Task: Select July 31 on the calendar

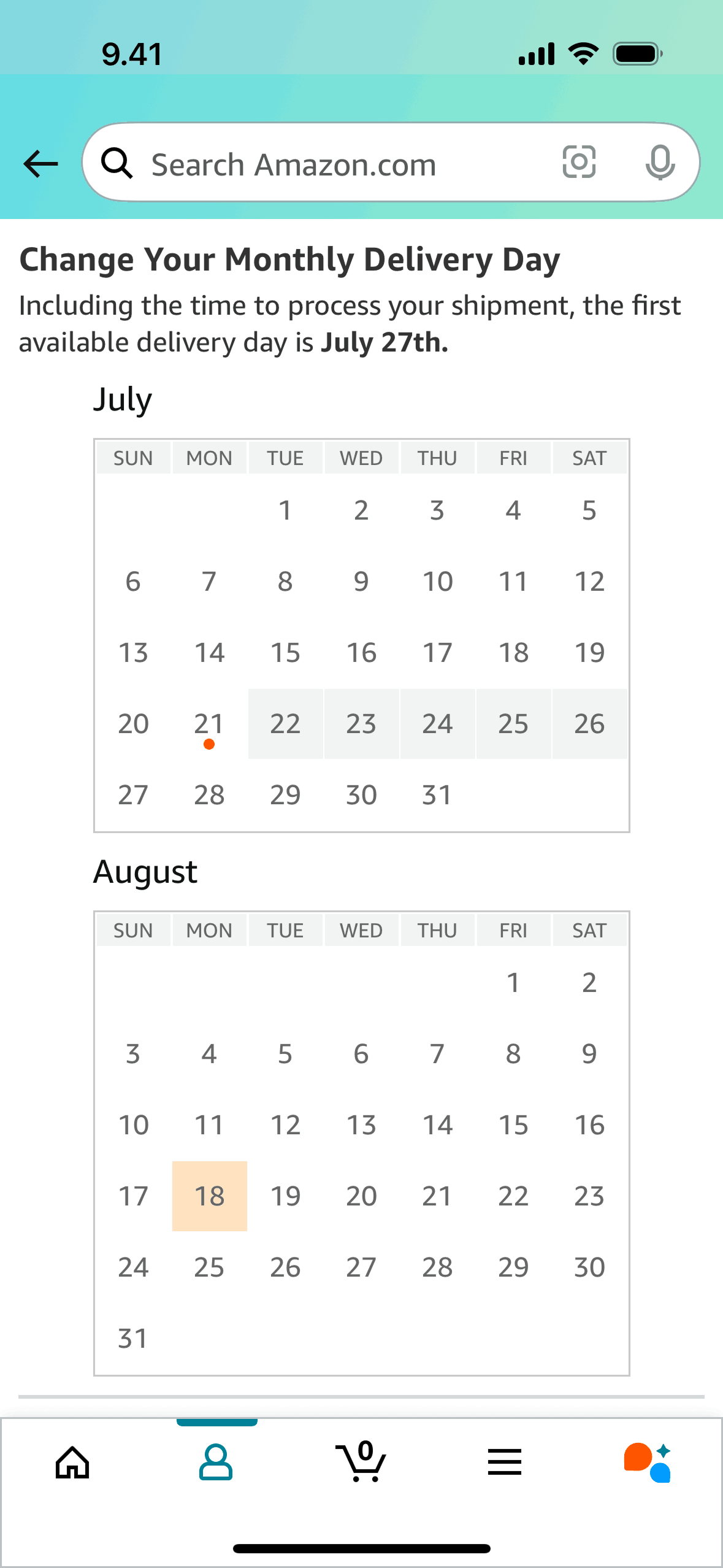Action: pyautogui.click(x=437, y=794)
